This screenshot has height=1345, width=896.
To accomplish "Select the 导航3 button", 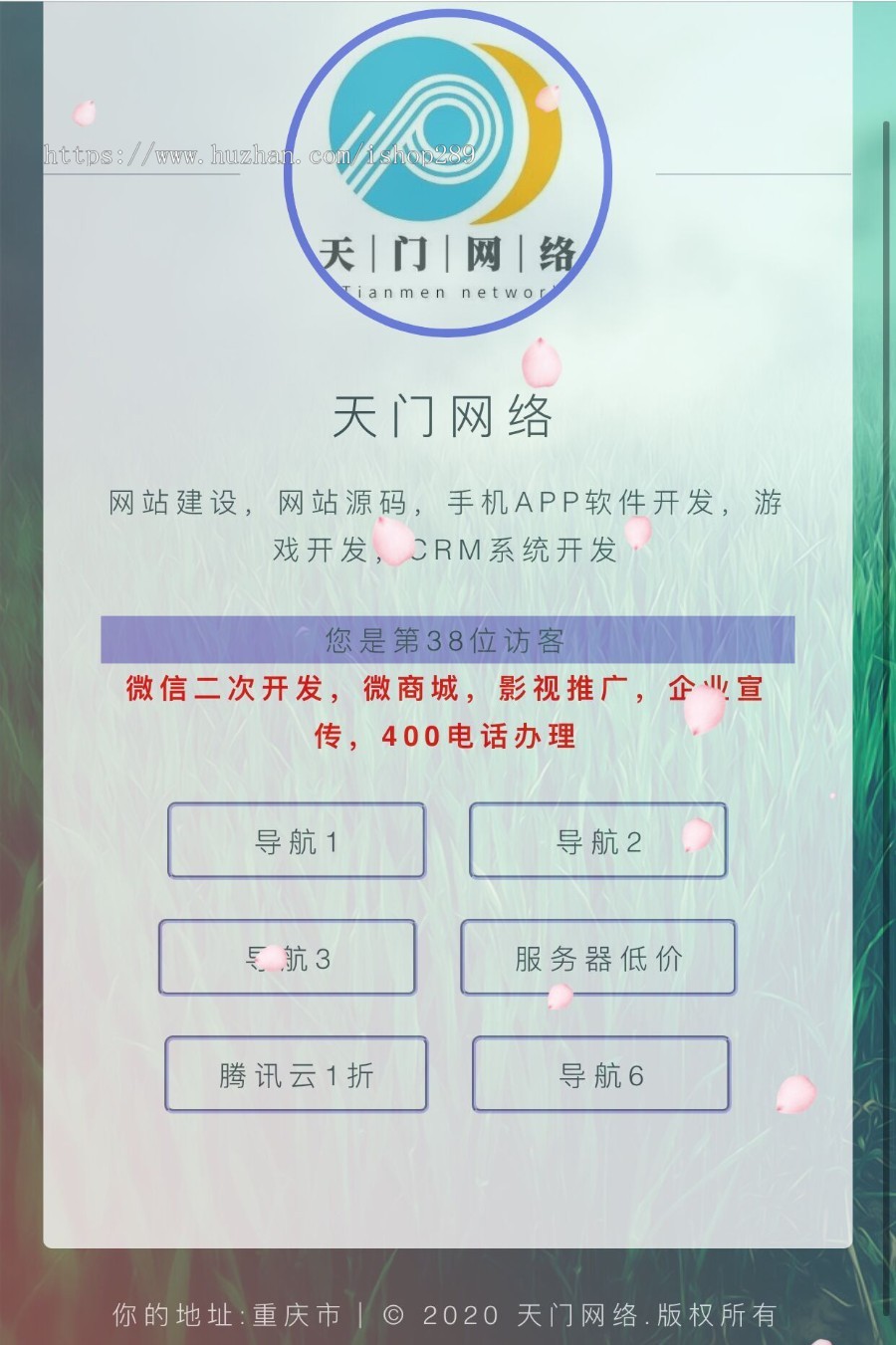I will [288, 958].
